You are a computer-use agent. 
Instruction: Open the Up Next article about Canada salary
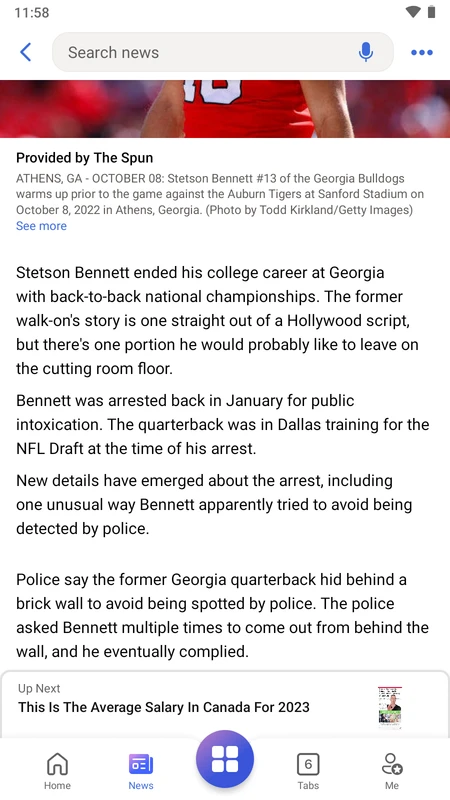pos(224,706)
